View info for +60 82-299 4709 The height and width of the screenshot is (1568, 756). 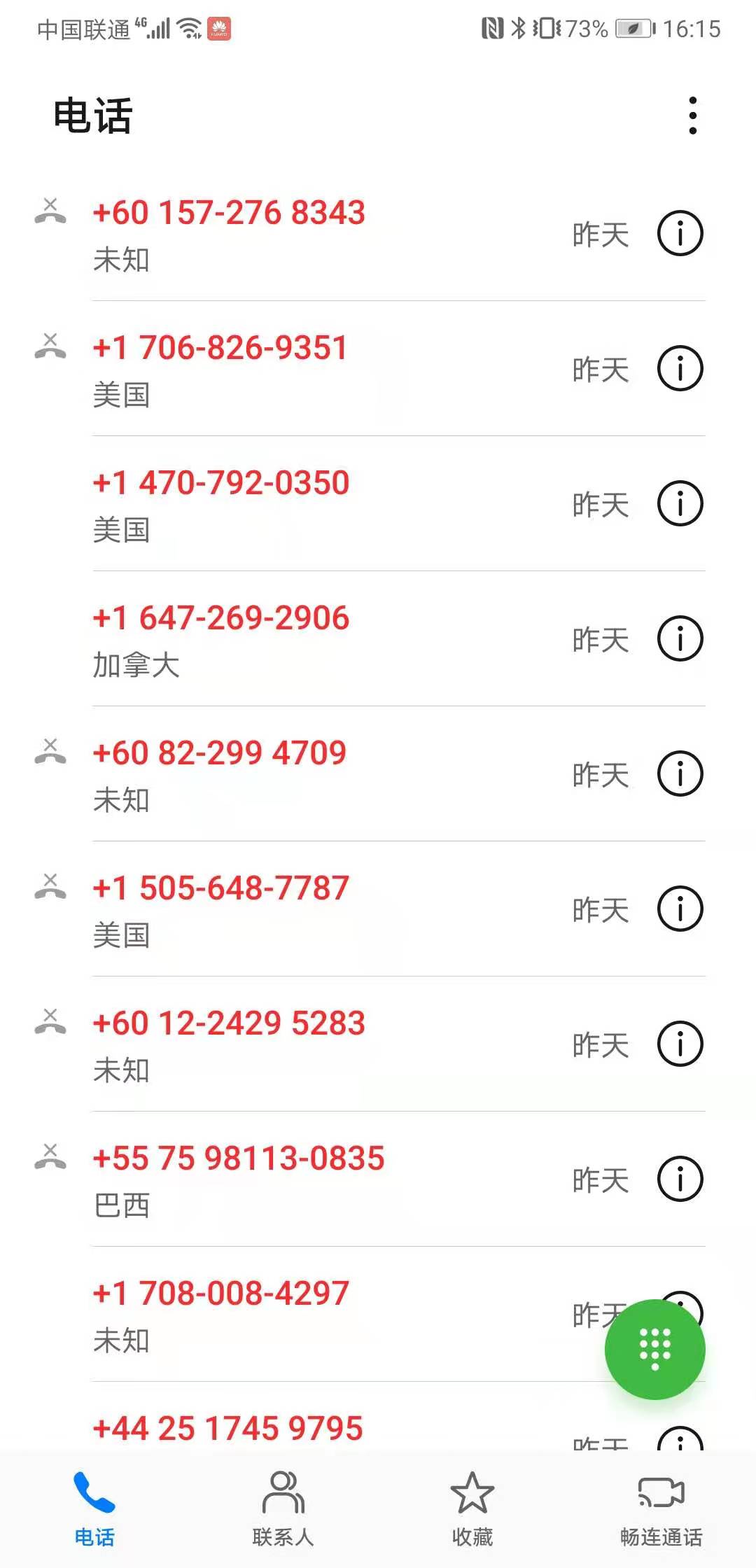[x=680, y=774]
